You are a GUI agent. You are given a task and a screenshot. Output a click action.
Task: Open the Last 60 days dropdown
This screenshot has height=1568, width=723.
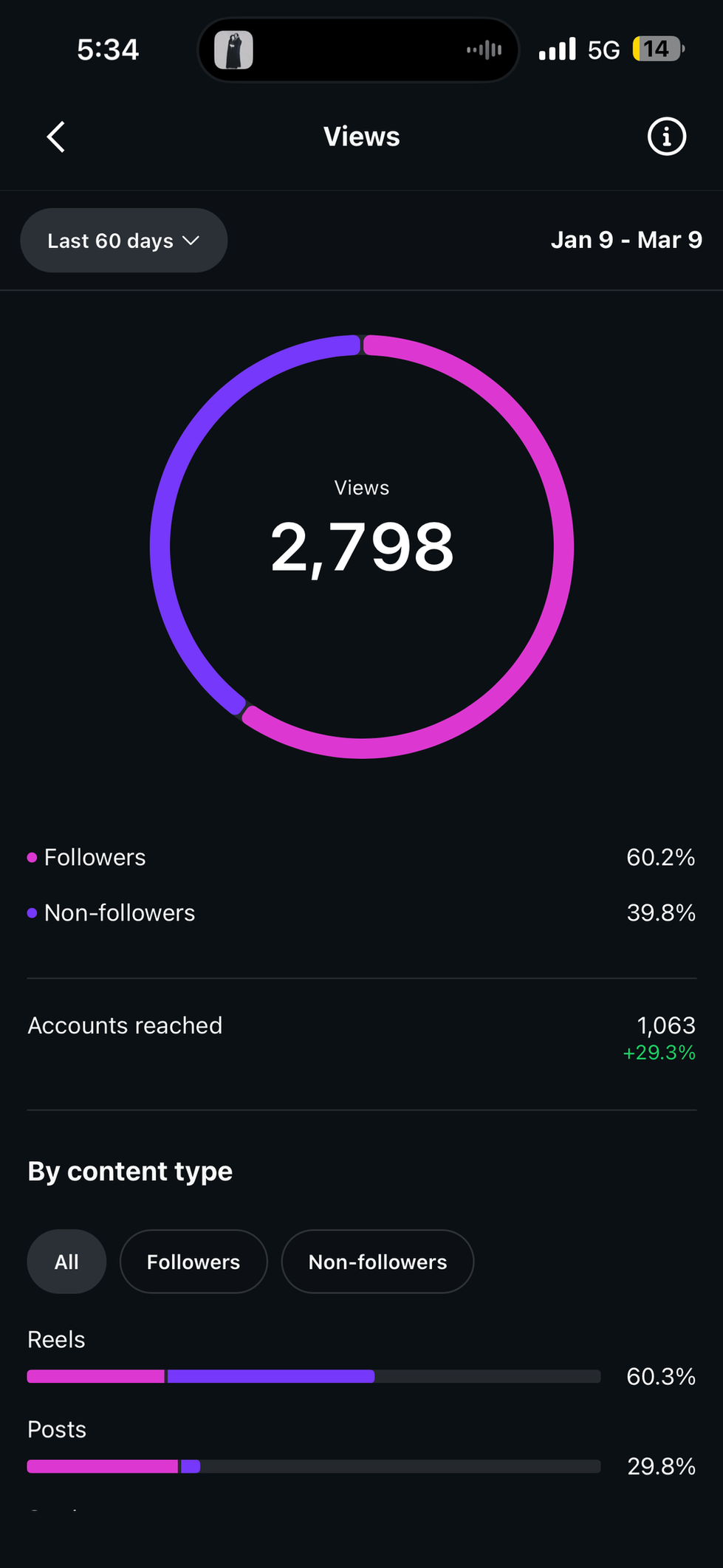[124, 241]
